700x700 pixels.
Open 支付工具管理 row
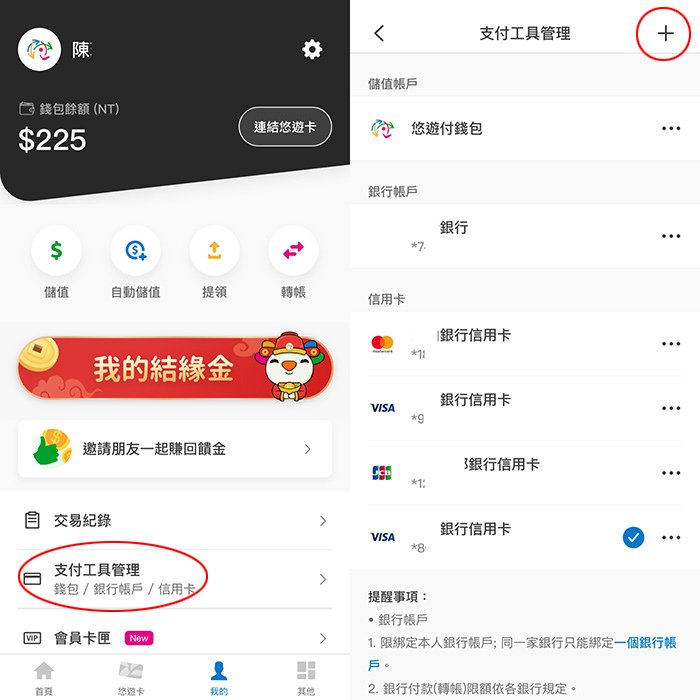pyautogui.click(x=175, y=579)
